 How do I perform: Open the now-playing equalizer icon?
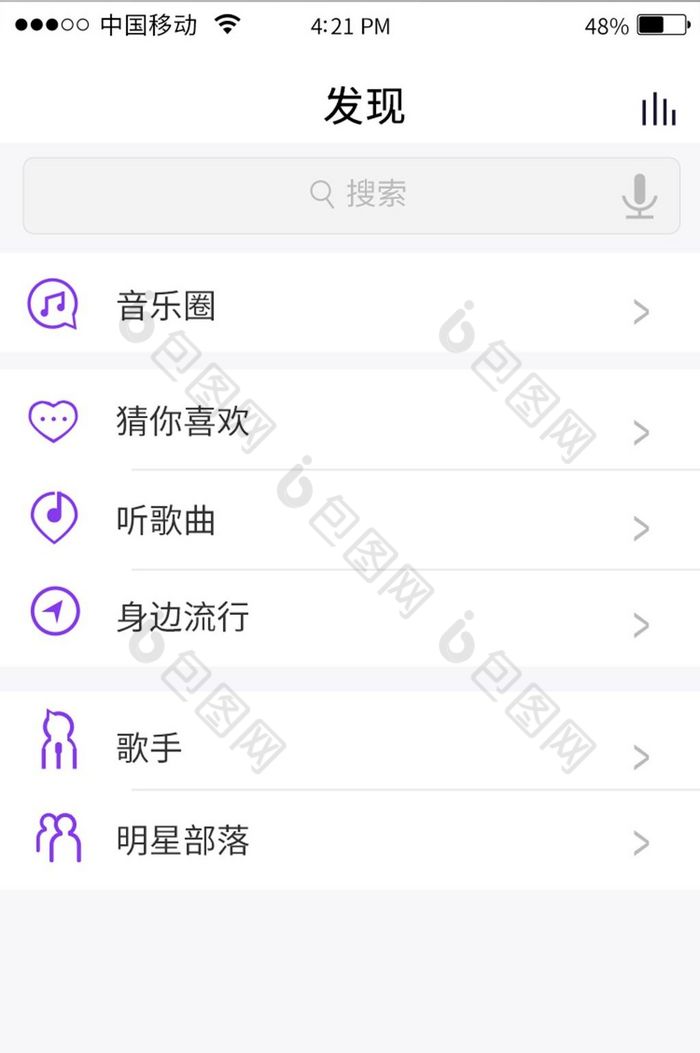pyautogui.click(x=658, y=108)
